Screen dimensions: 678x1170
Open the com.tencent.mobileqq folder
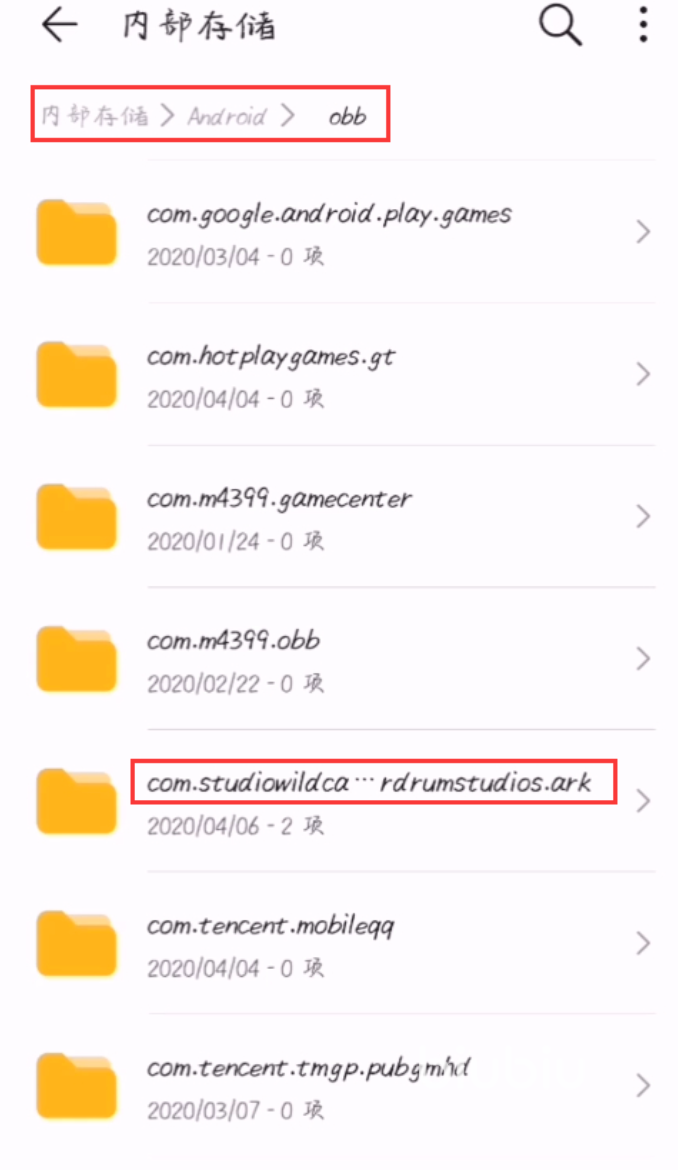339,943
